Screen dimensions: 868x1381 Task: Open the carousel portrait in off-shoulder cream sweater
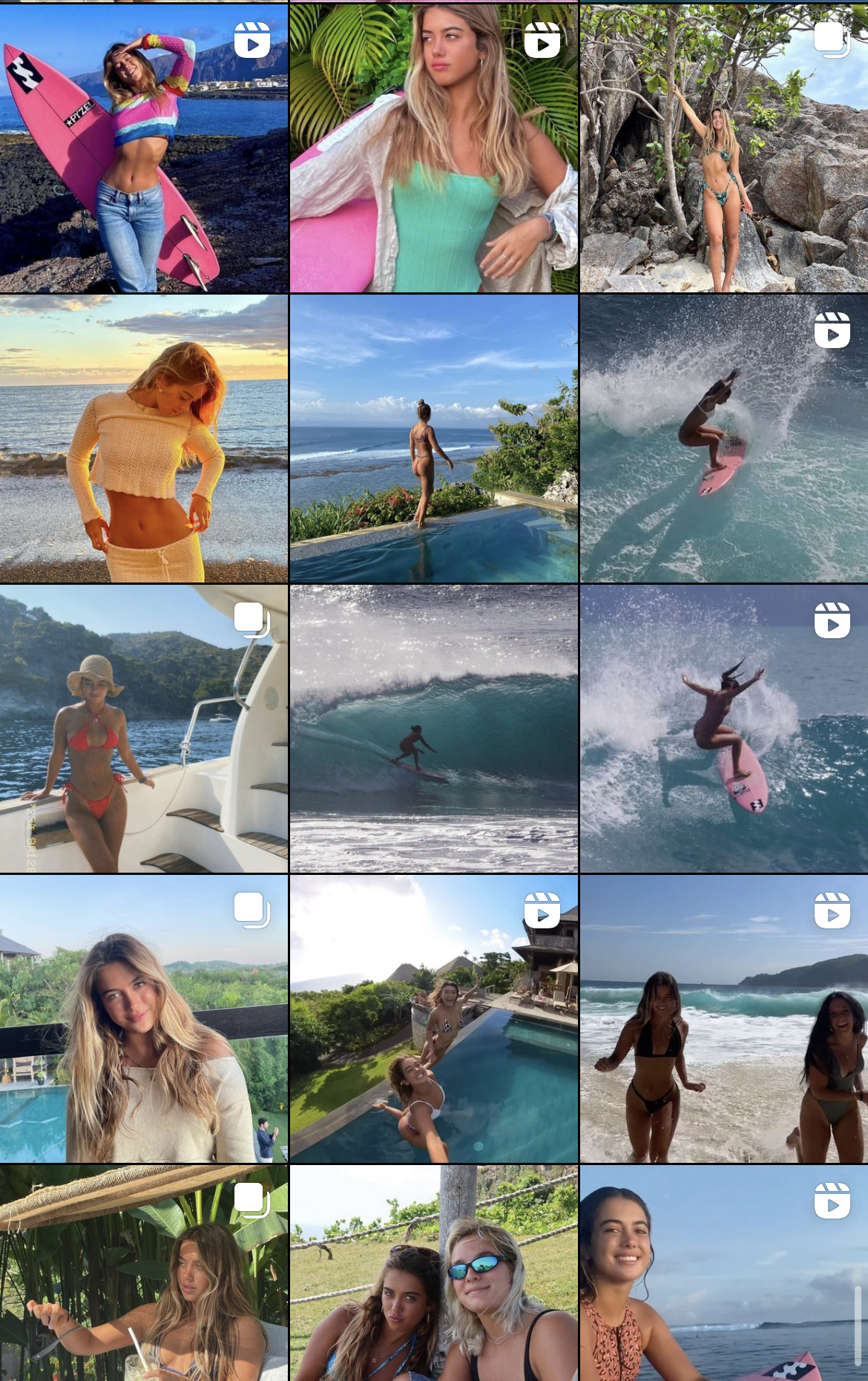coord(144,1019)
